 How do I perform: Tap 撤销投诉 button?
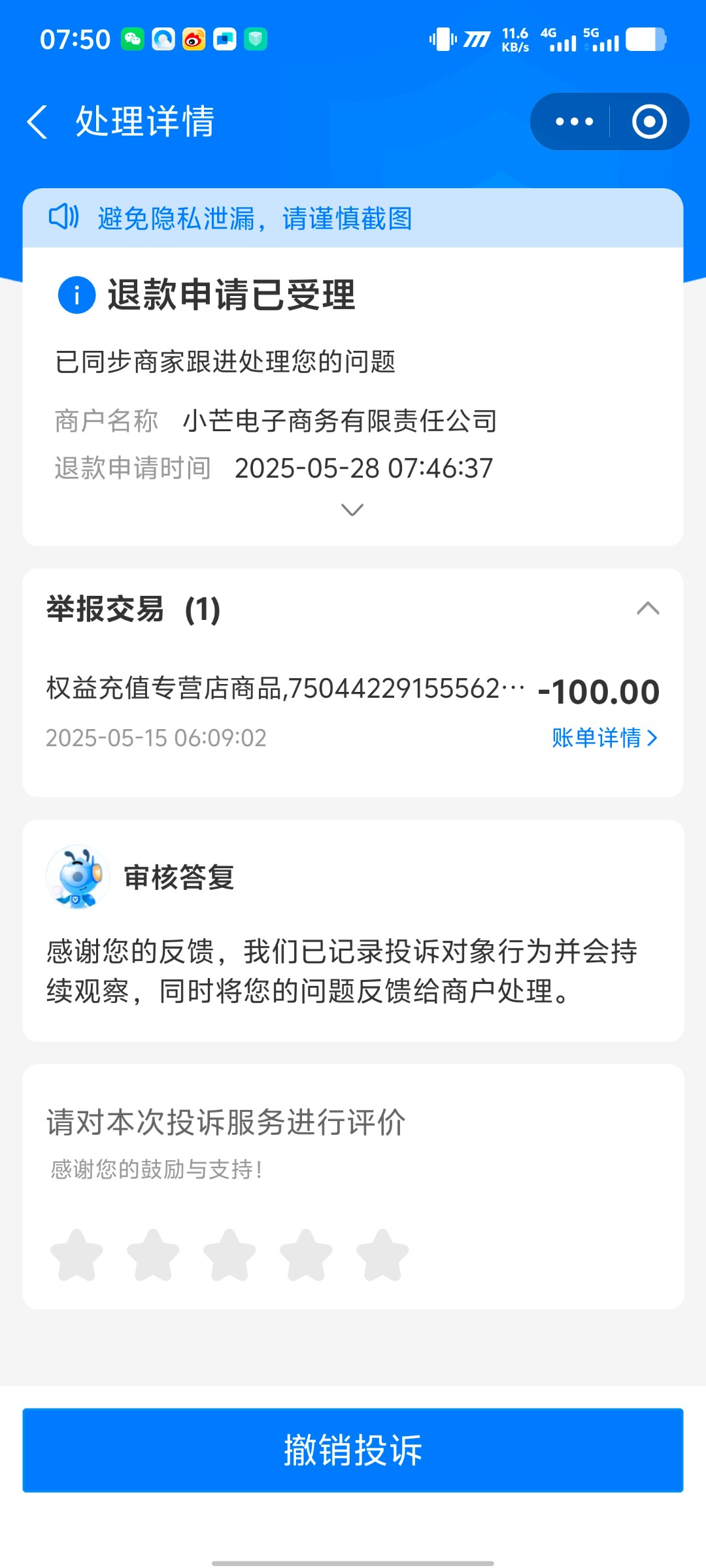pos(353,1450)
